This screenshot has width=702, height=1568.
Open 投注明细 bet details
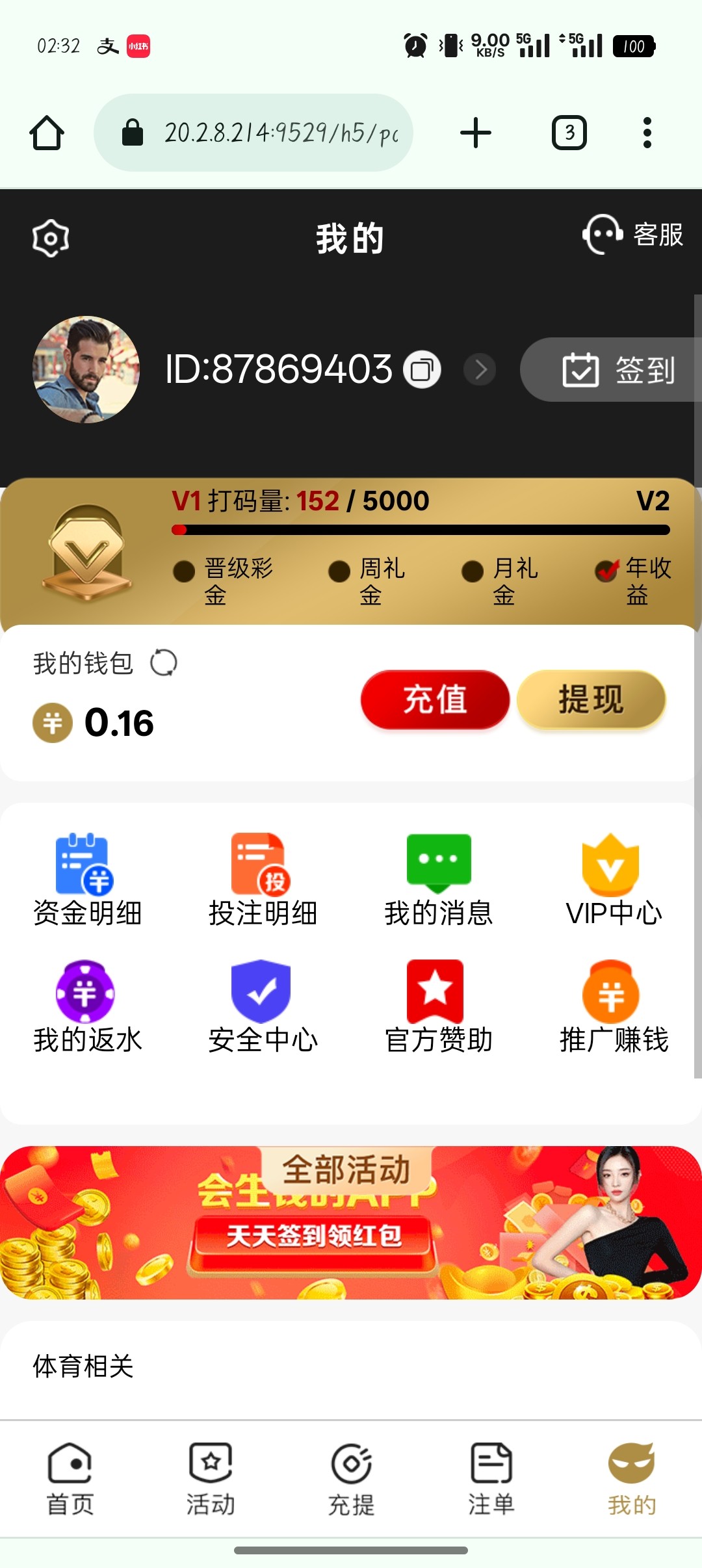pos(263,880)
